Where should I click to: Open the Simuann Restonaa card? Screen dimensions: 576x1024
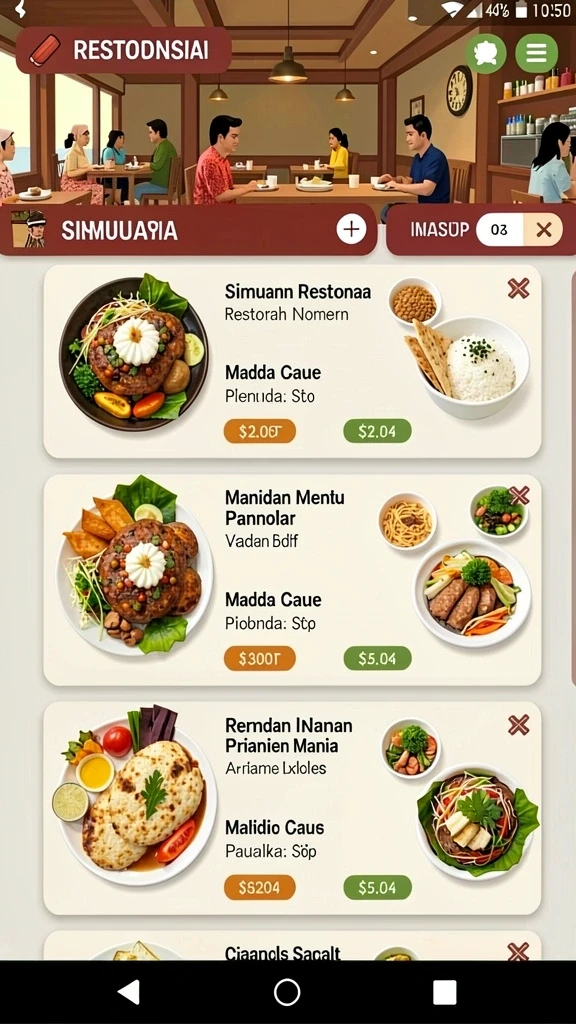[292, 361]
